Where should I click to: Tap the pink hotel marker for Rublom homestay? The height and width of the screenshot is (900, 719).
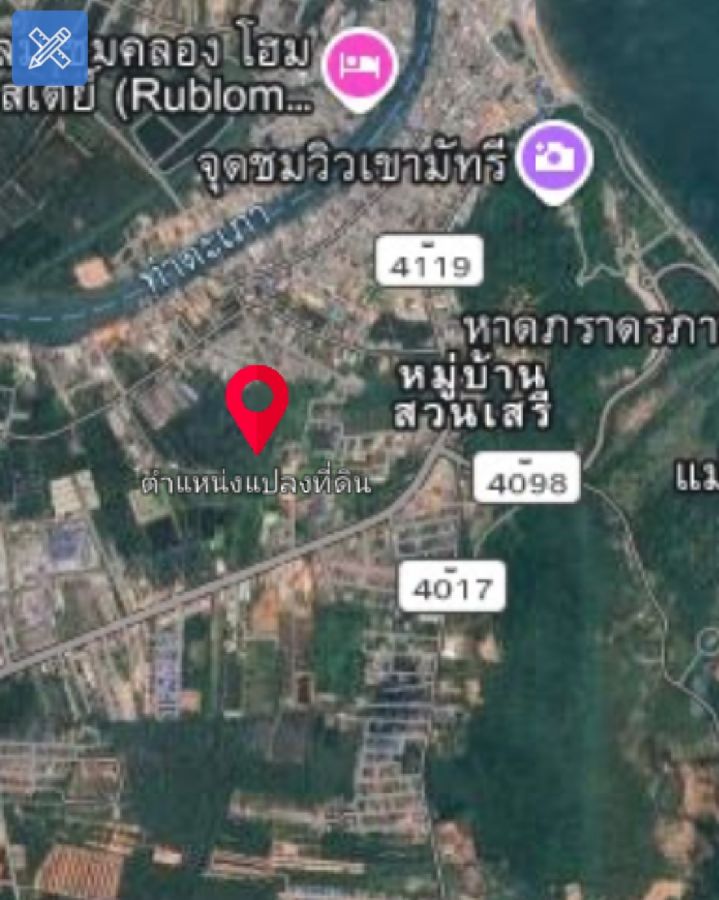click(360, 65)
